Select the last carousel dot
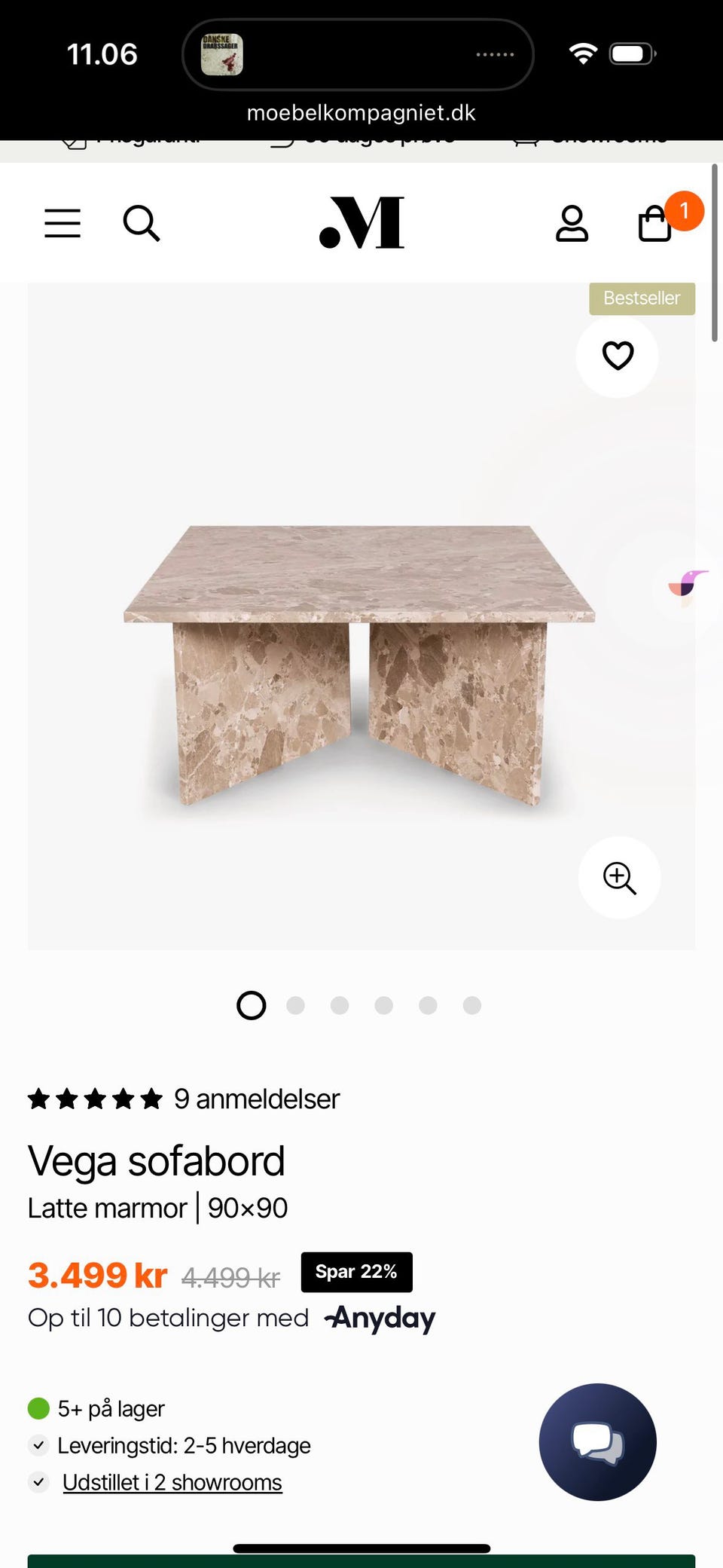 [471, 1005]
